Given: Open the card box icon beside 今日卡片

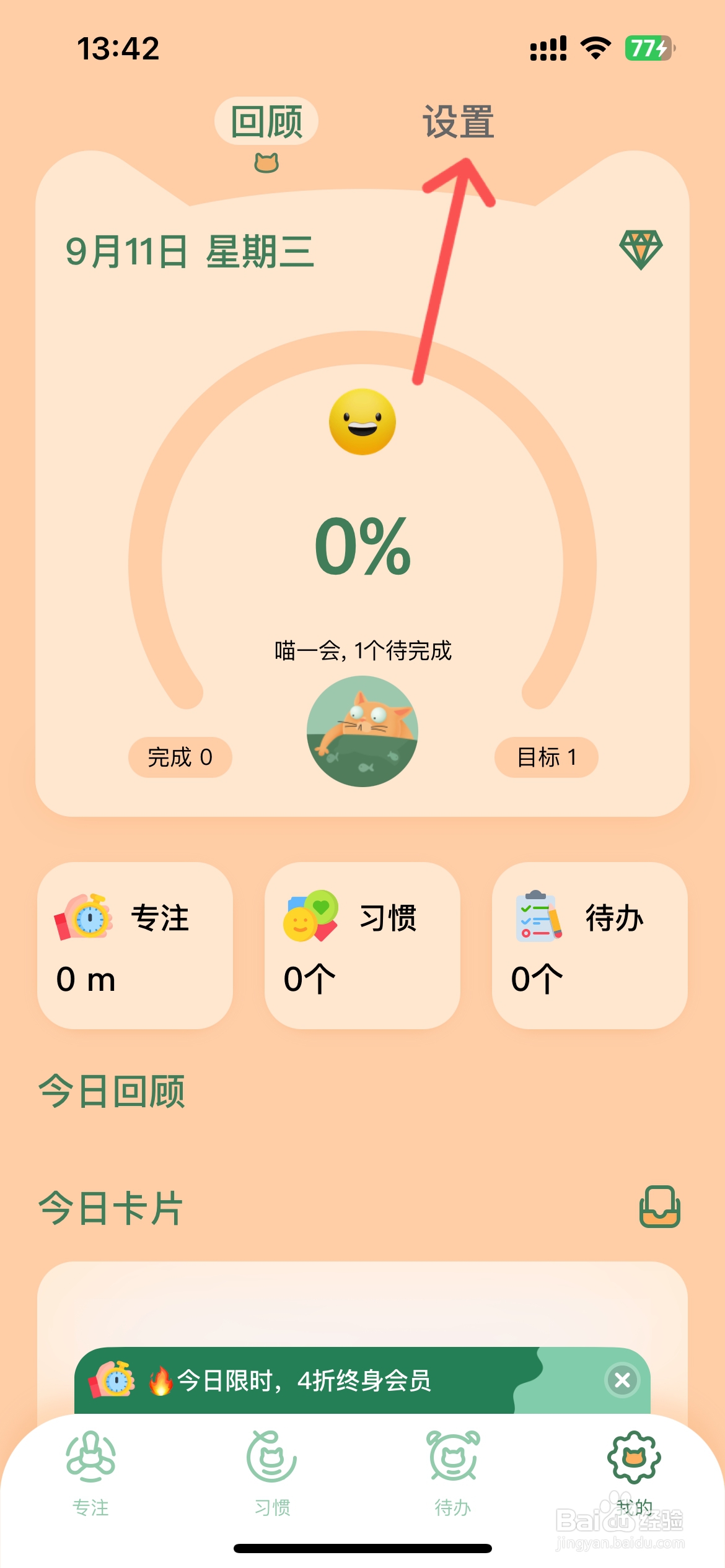Looking at the screenshot, I should tap(659, 1206).
